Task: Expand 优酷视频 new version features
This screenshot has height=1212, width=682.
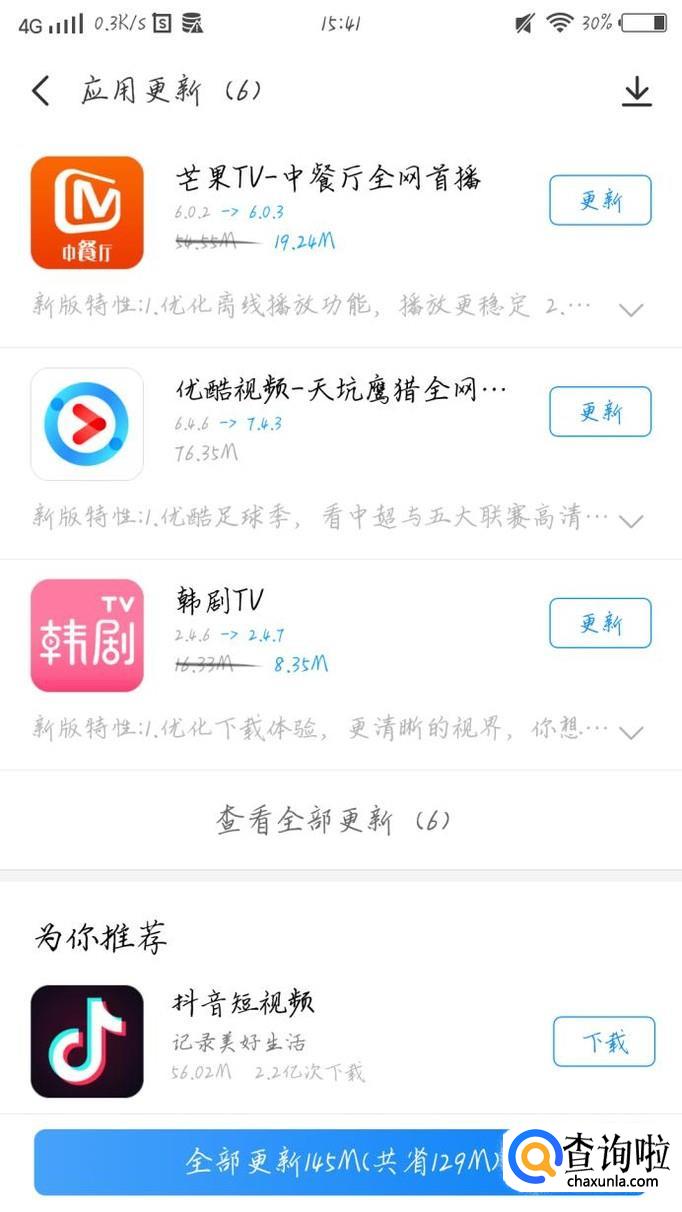Action: (630, 520)
